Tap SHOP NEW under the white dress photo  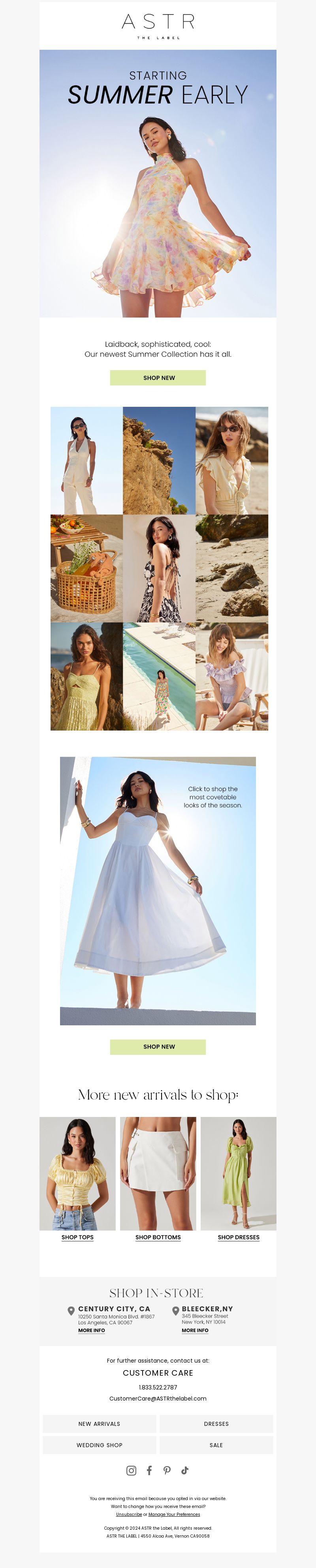(x=158, y=1046)
